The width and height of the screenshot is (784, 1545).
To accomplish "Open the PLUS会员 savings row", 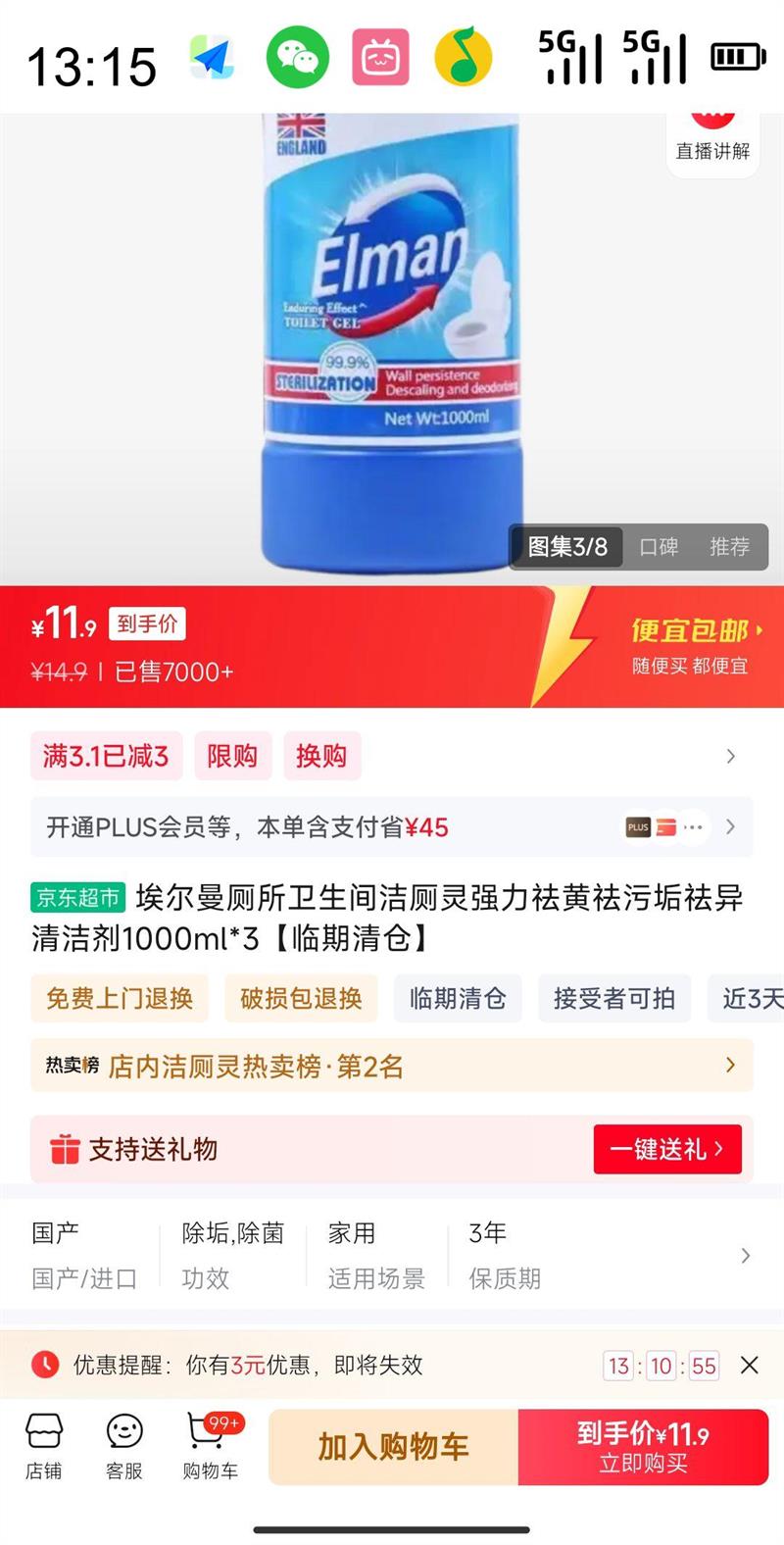I will (x=392, y=827).
